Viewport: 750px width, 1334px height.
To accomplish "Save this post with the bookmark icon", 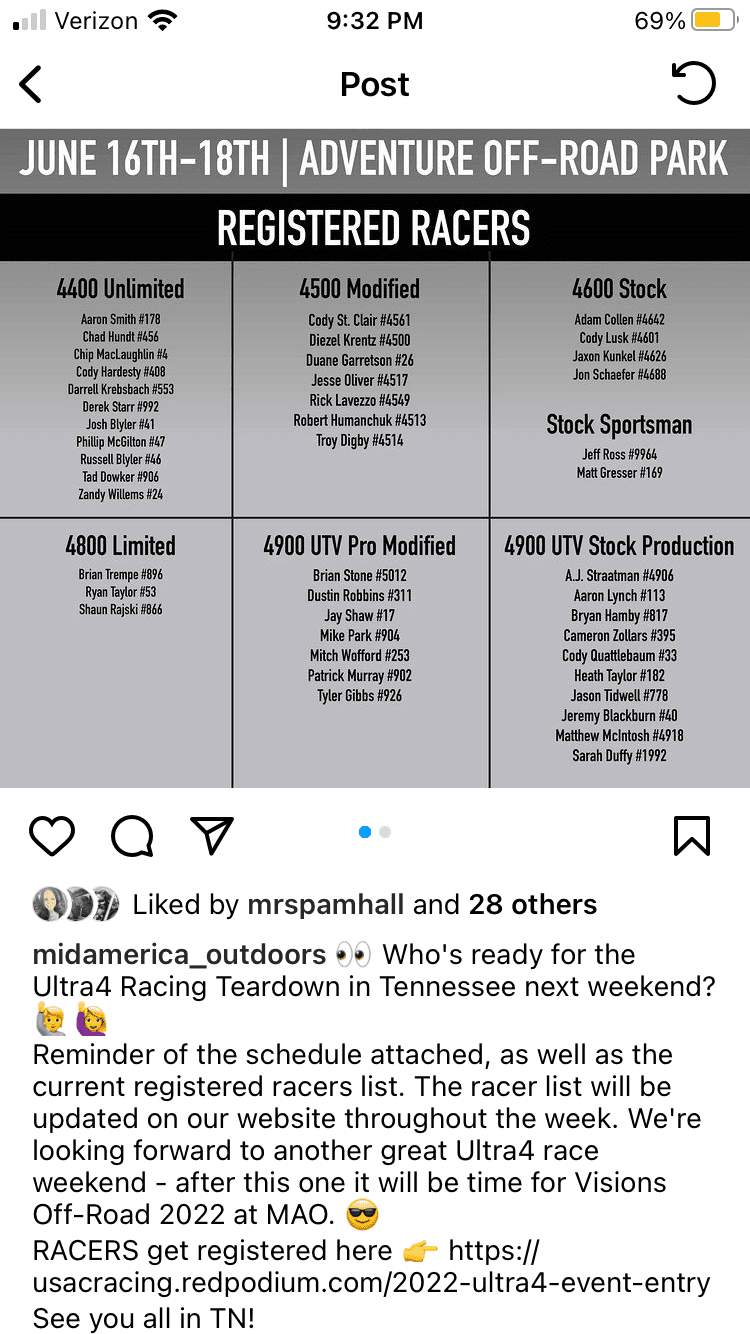I will 692,835.
